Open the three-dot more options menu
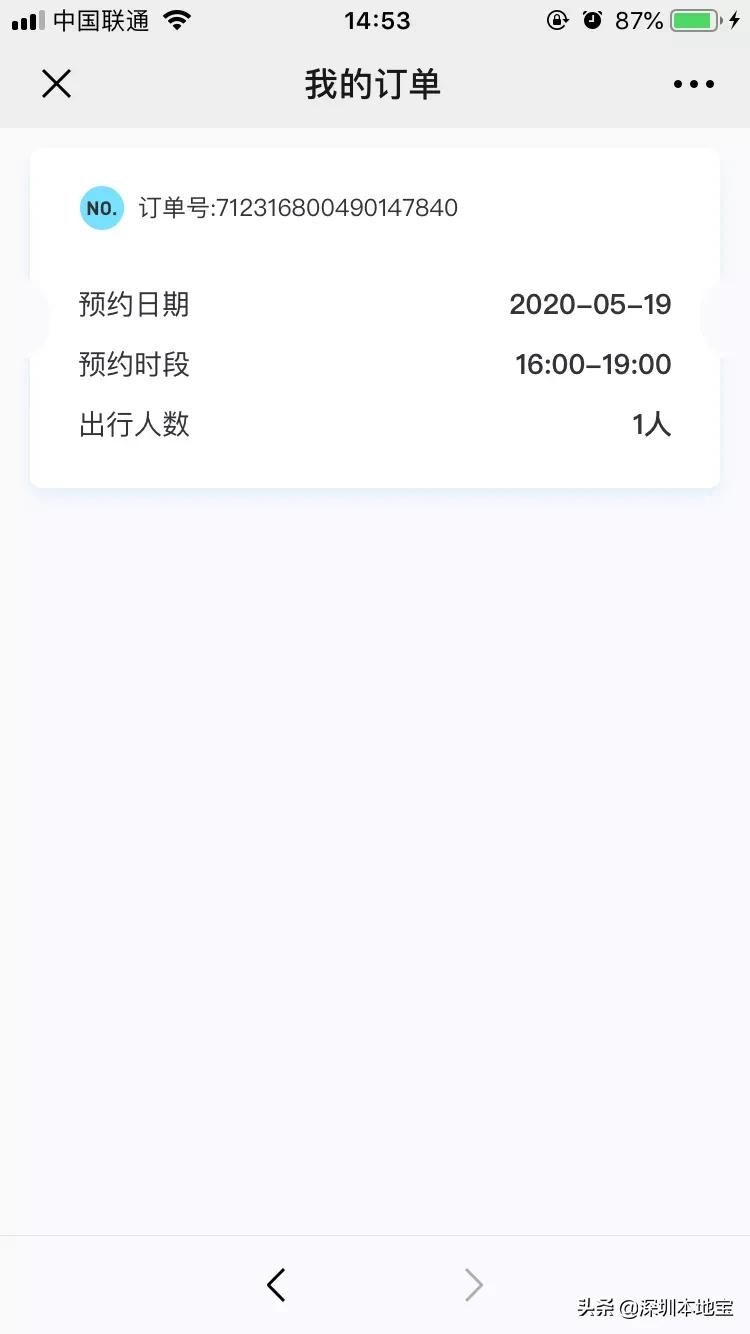 tap(694, 84)
